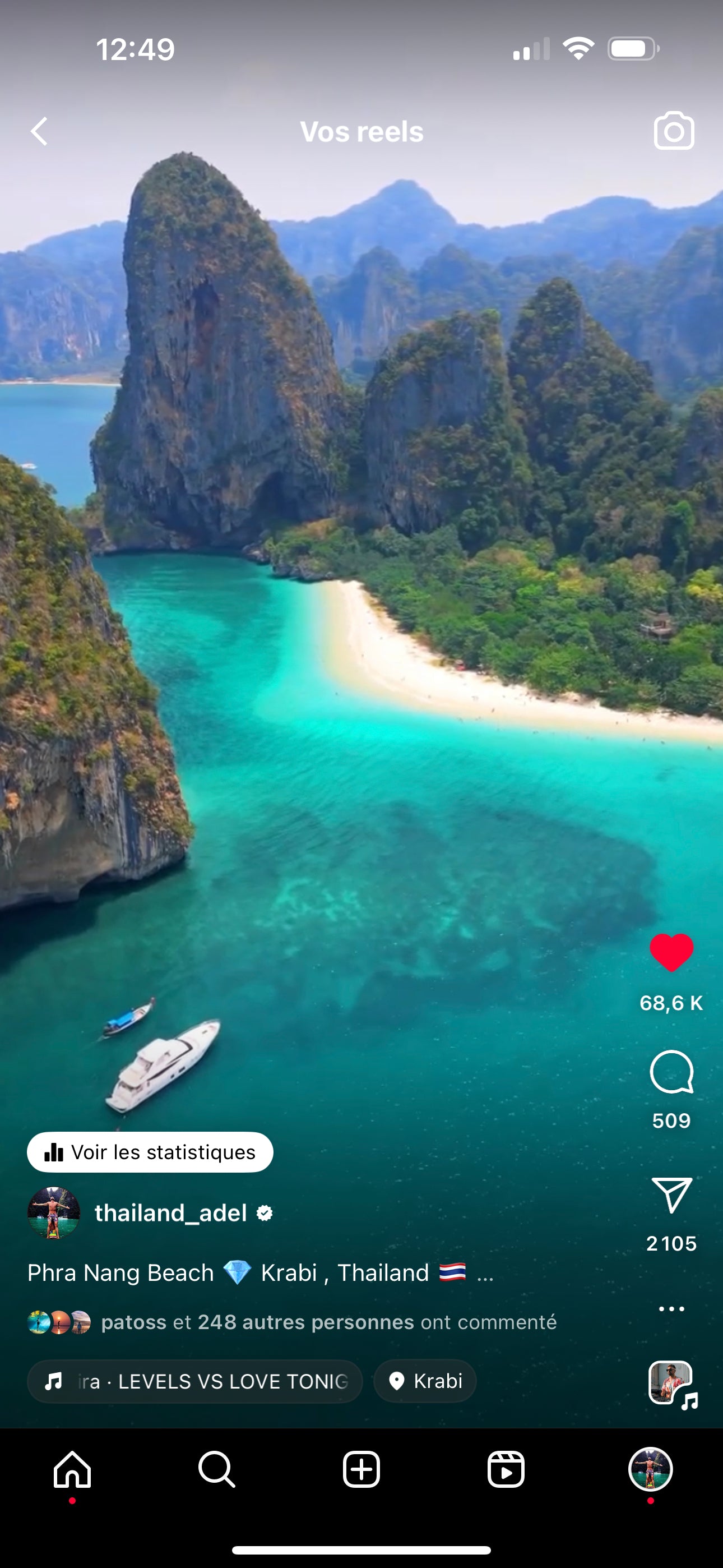The image size is (723, 1568).
Task: Go back from Vos reels
Action: (40, 131)
